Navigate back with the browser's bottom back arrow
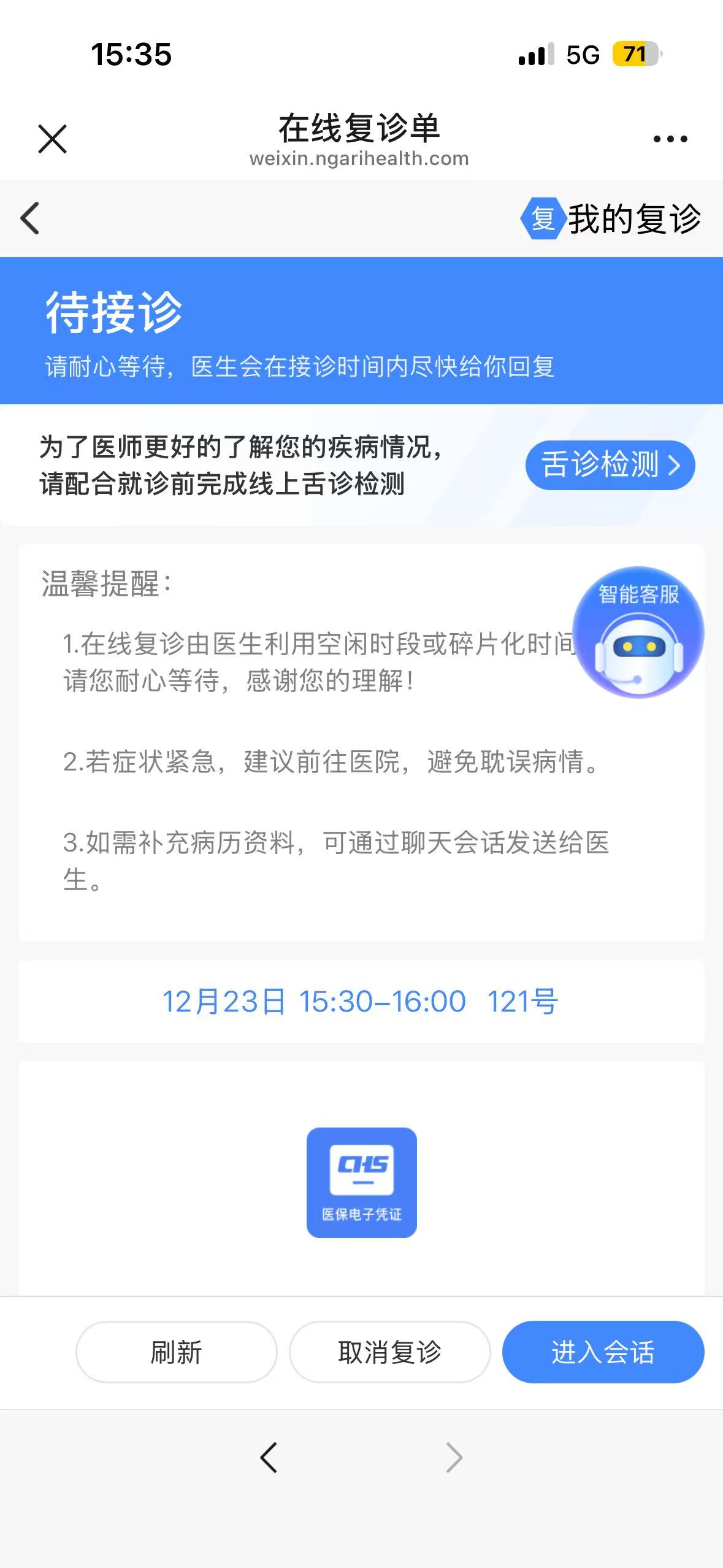The image size is (723, 1568). pos(269,1458)
